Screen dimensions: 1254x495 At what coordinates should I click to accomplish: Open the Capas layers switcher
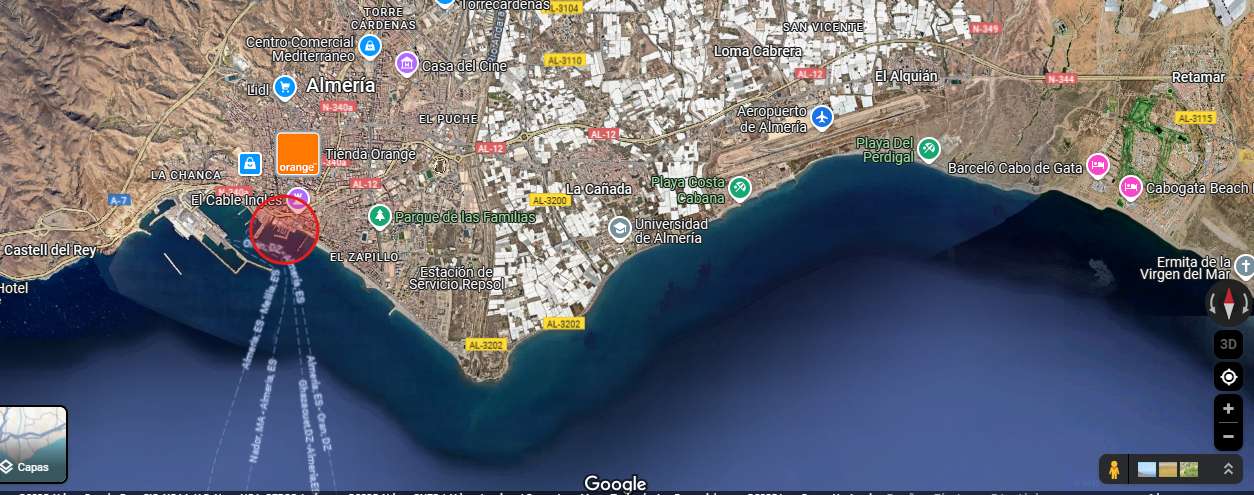pos(33,443)
